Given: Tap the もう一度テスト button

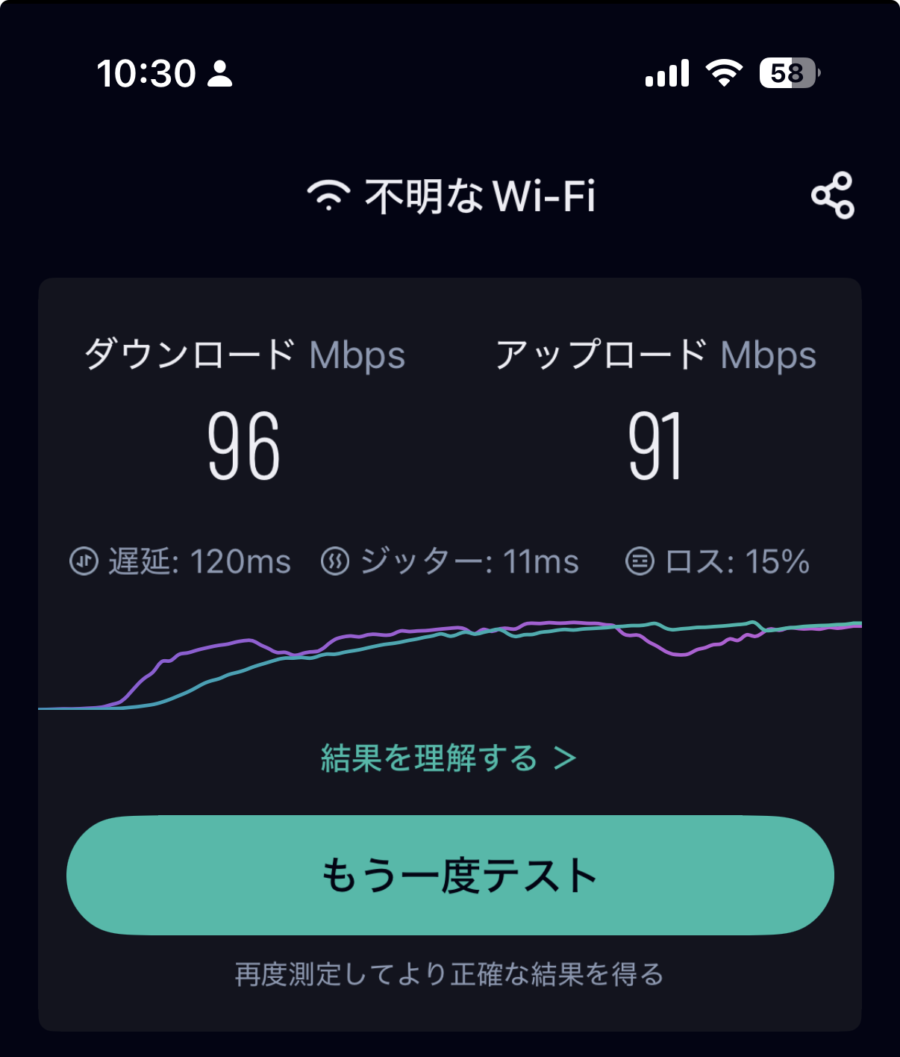Looking at the screenshot, I should [x=450, y=875].
